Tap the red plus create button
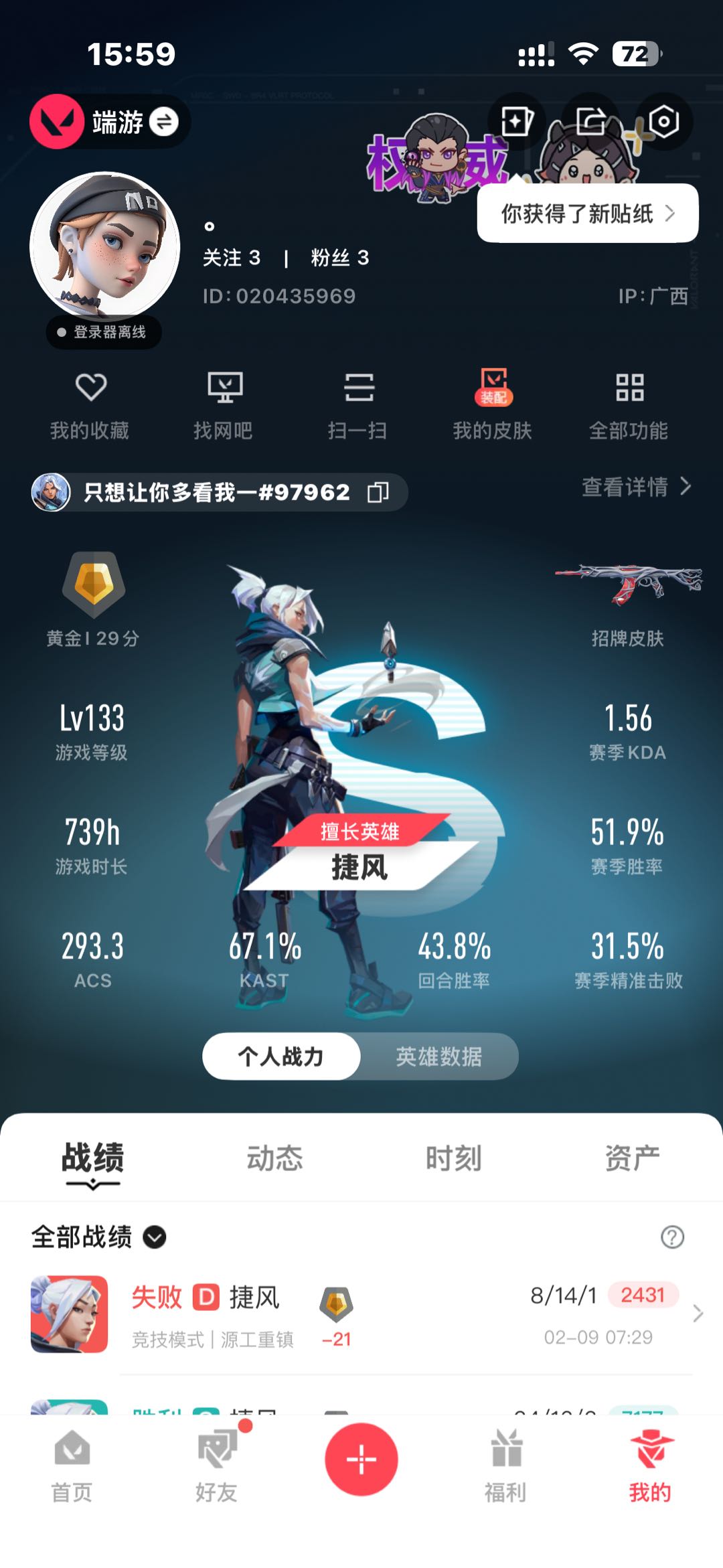The width and height of the screenshot is (723, 1568). (x=361, y=1460)
